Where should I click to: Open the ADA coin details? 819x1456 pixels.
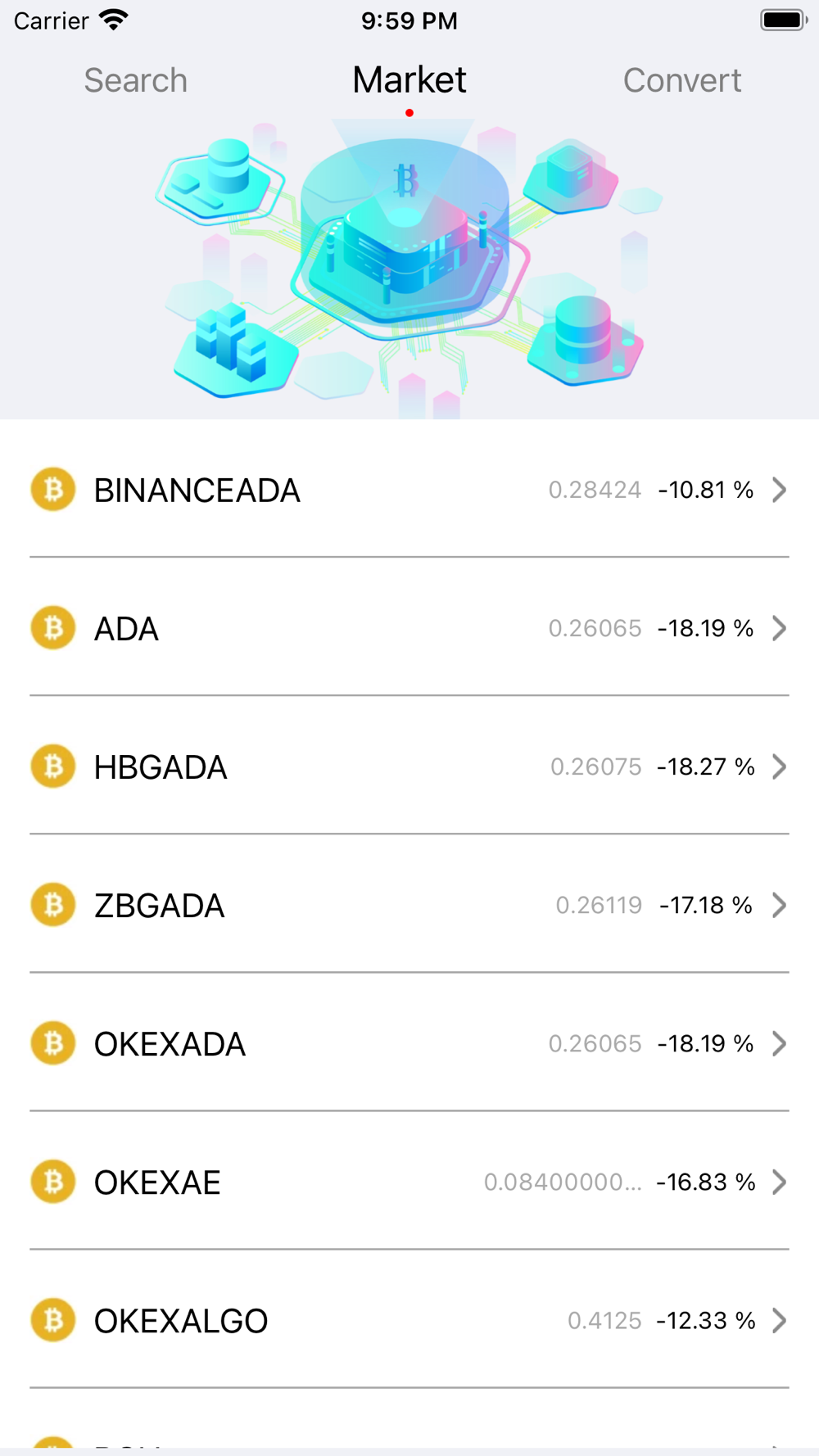pyautogui.click(x=409, y=627)
